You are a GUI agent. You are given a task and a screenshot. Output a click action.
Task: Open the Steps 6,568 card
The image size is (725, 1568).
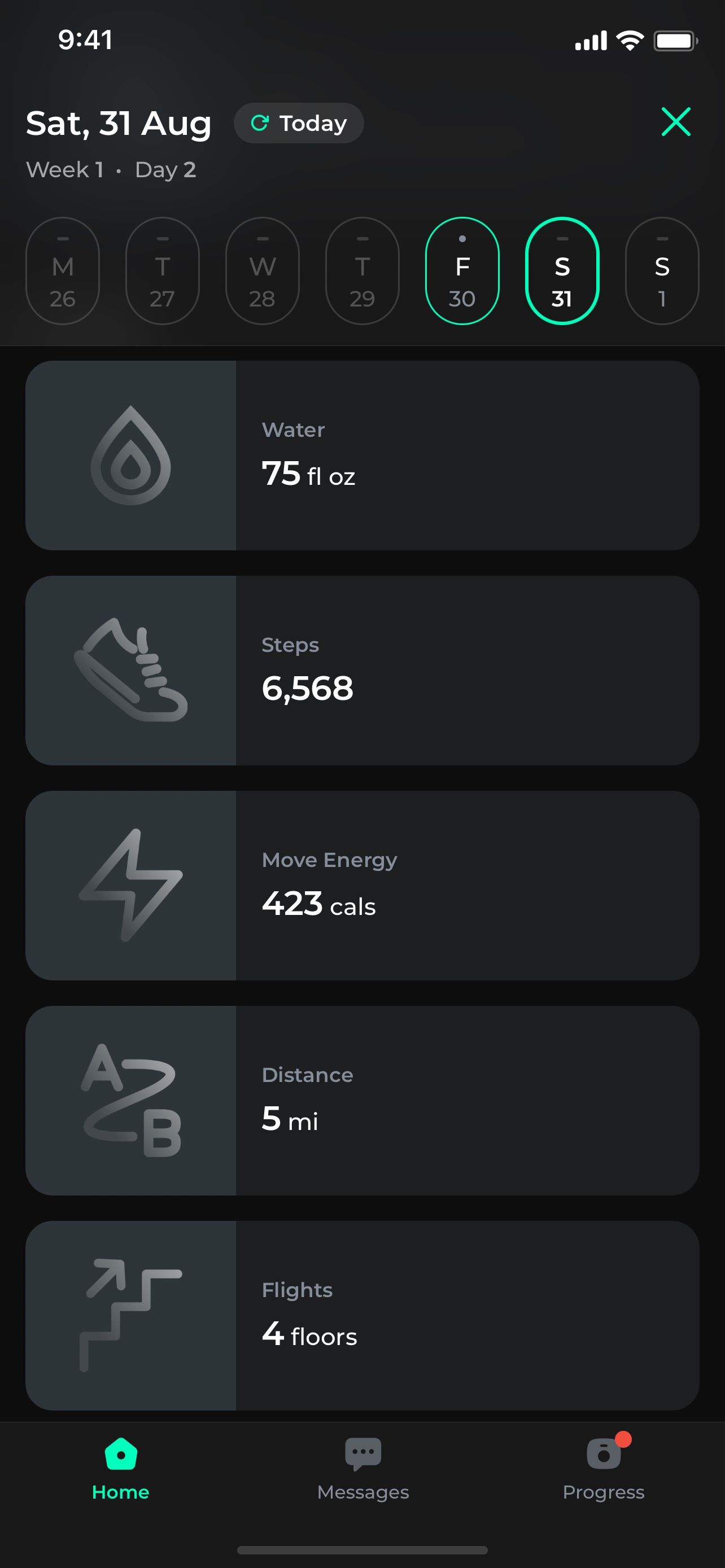(x=362, y=670)
